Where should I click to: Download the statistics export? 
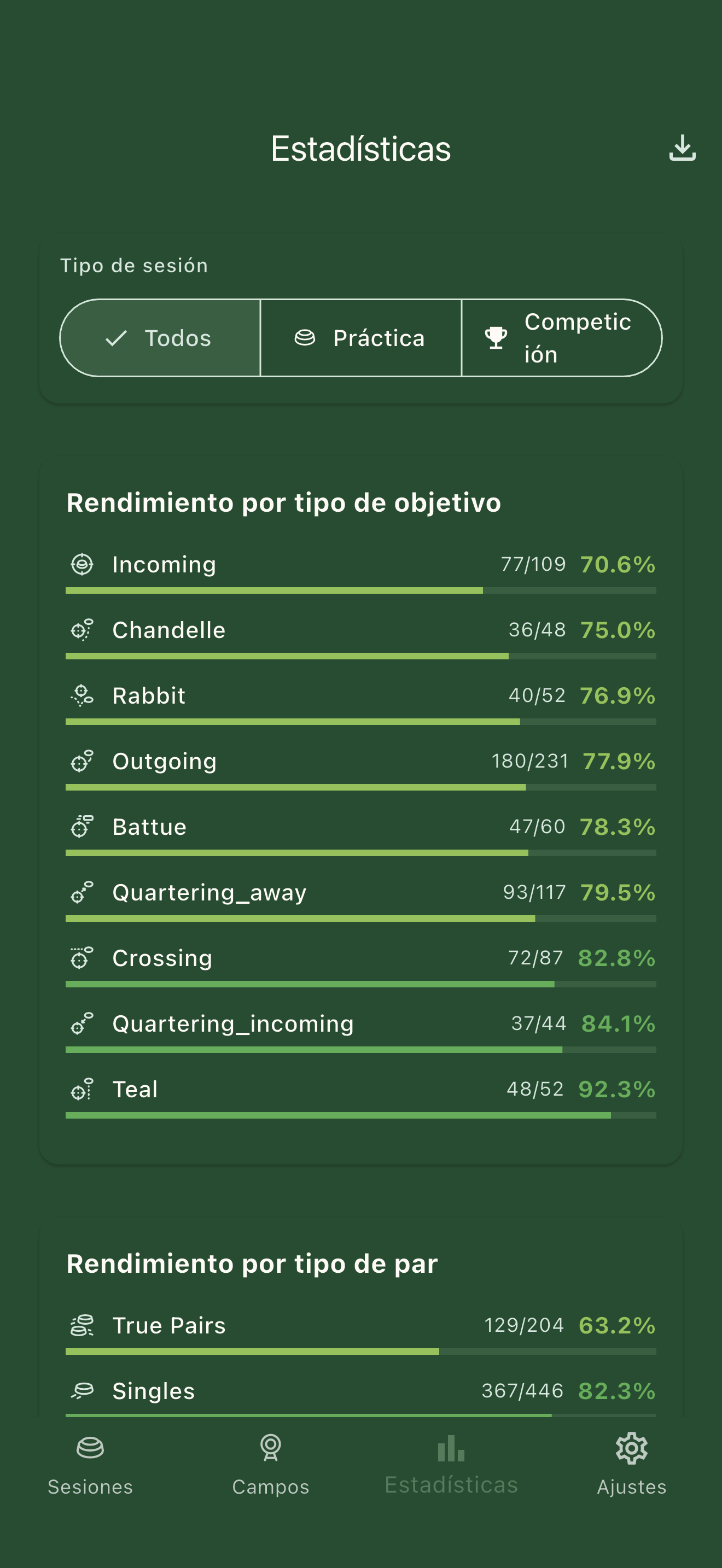pyautogui.click(x=682, y=148)
